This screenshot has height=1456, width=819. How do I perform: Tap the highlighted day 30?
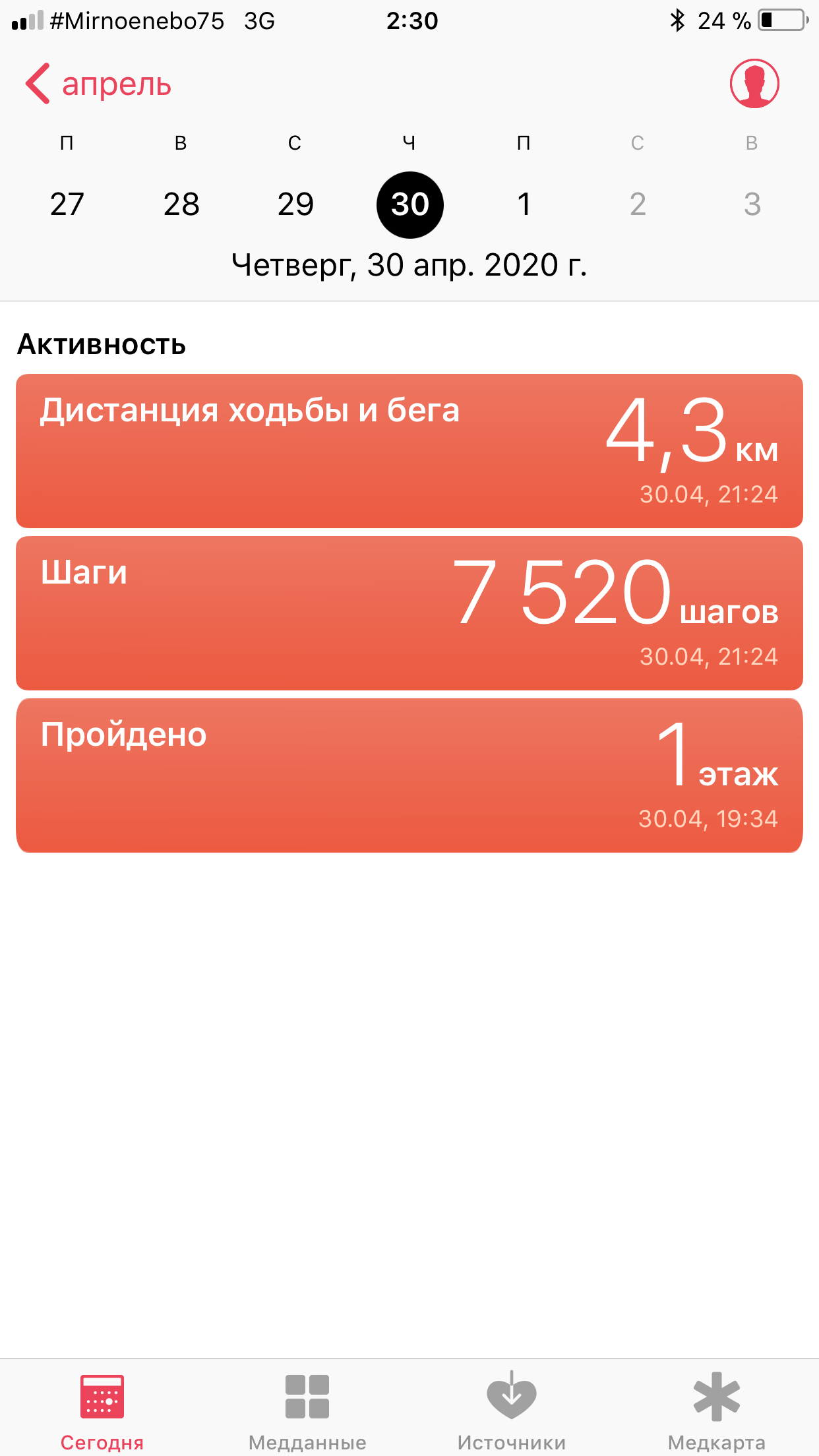pyautogui.click(x=409, y=204)
